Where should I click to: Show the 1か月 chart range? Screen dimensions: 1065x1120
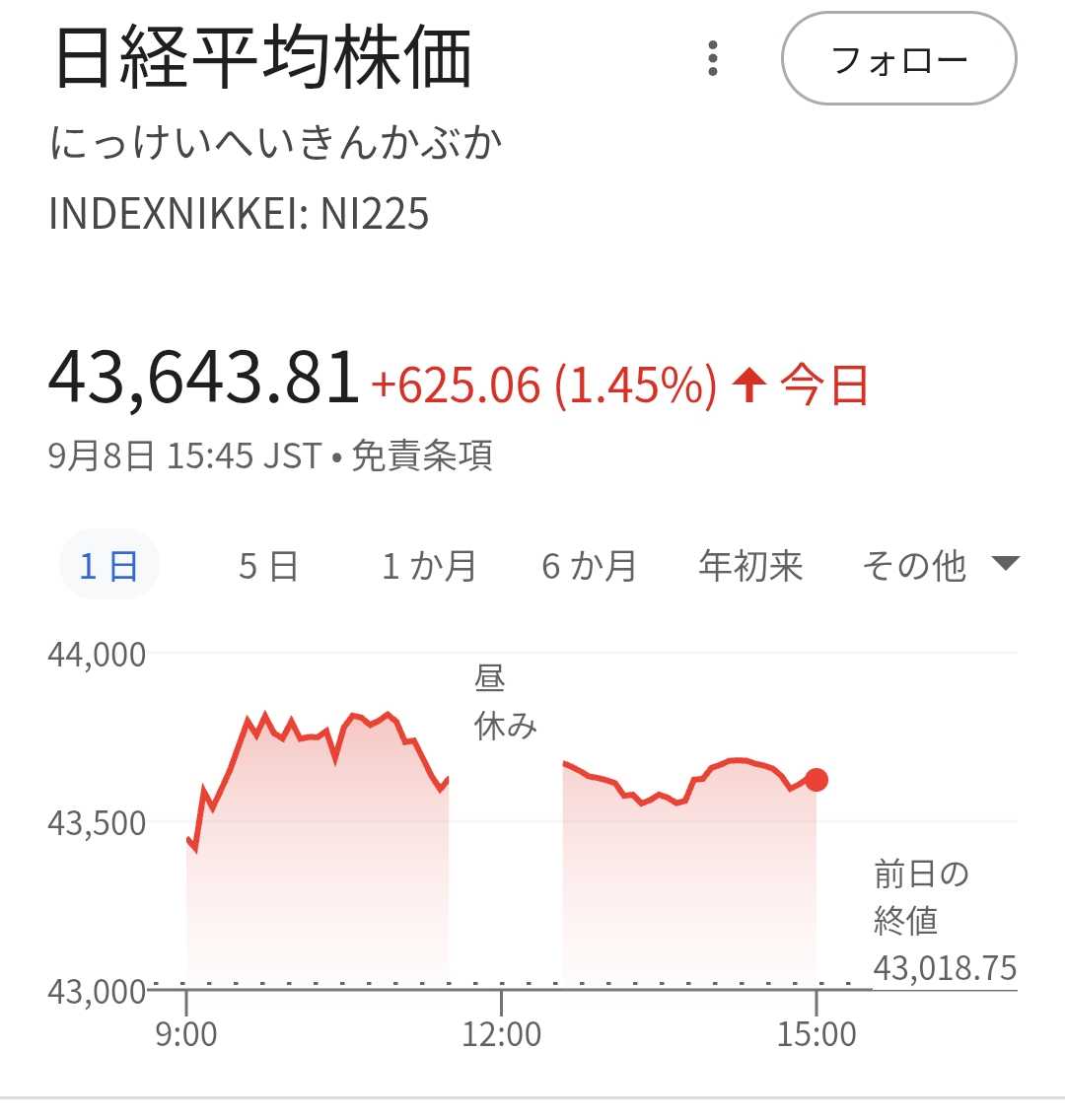pyautogui.click(x=429, y=566)
